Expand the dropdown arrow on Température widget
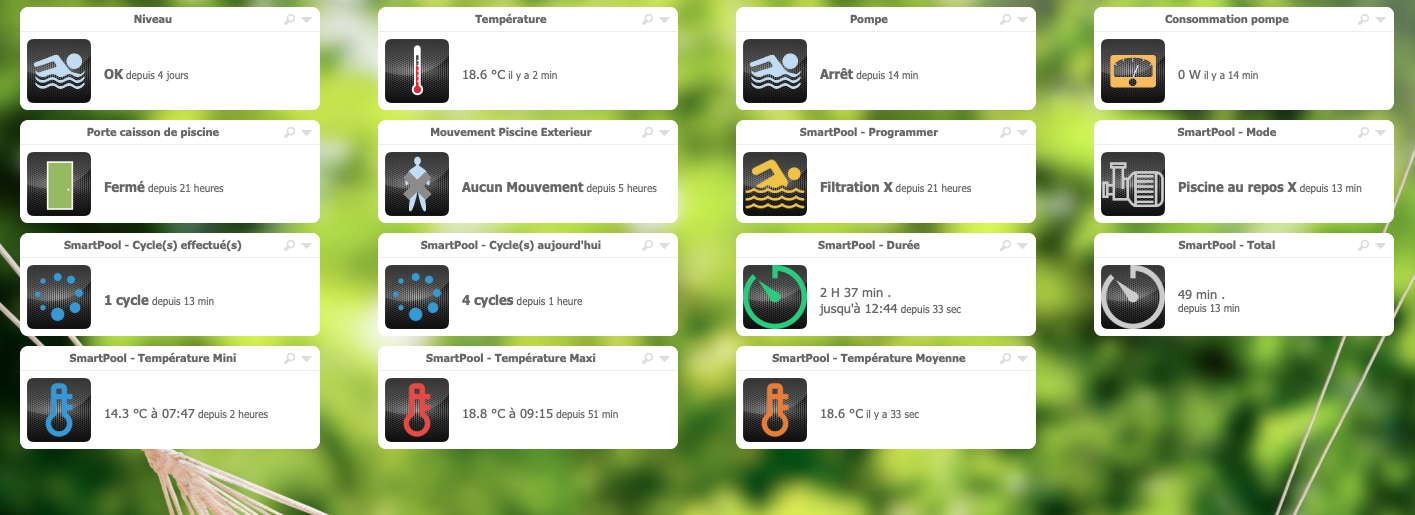1415x515 pixels. point(664,19)
